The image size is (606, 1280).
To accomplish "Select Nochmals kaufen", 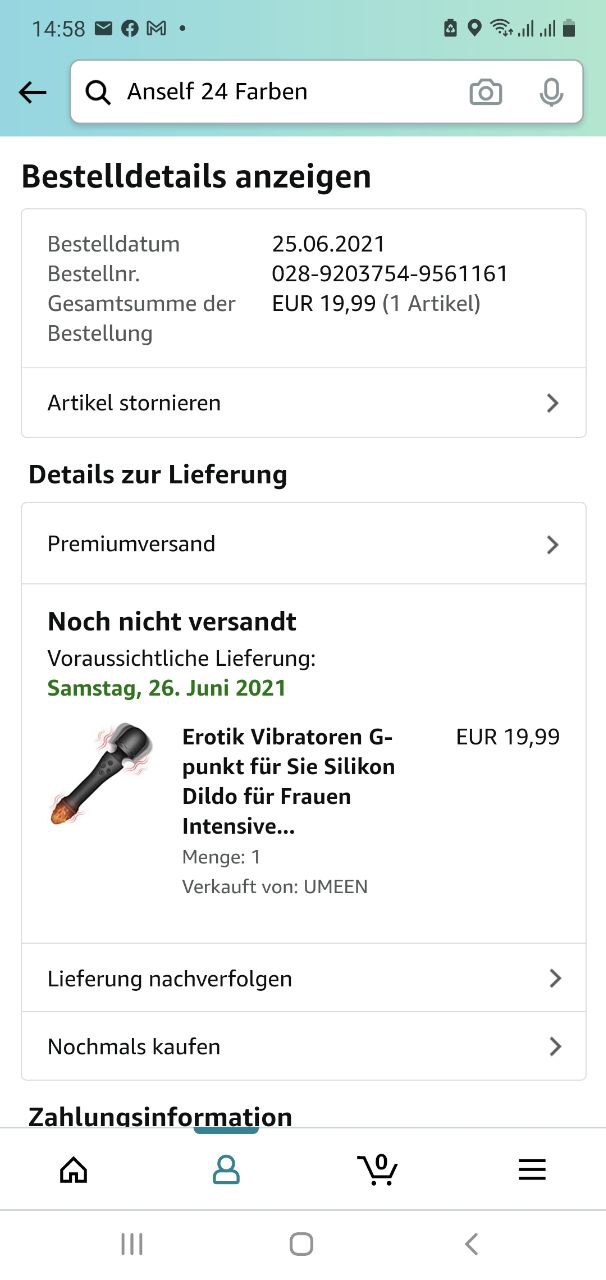I will coord(303,1047).
